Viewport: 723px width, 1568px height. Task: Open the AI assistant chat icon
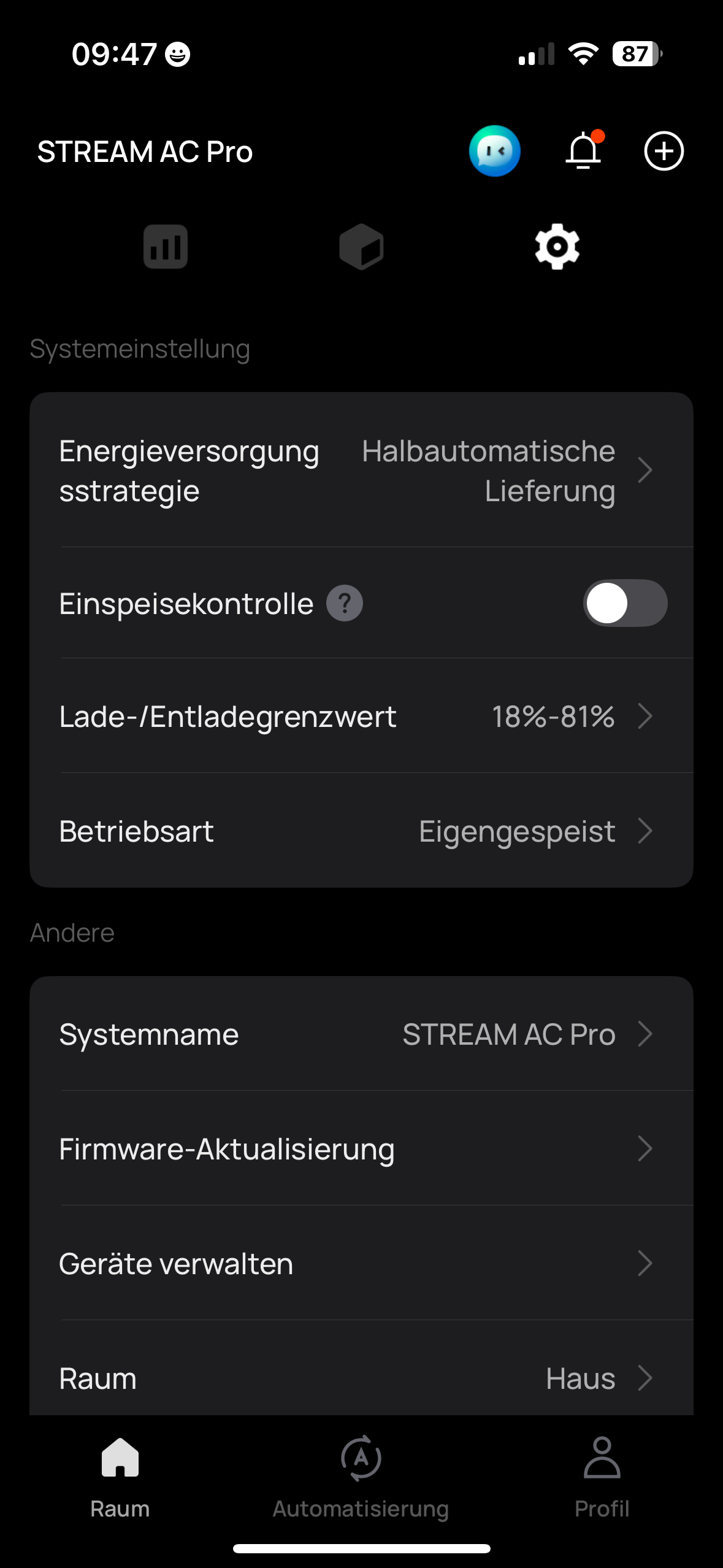tap(494, 151)
